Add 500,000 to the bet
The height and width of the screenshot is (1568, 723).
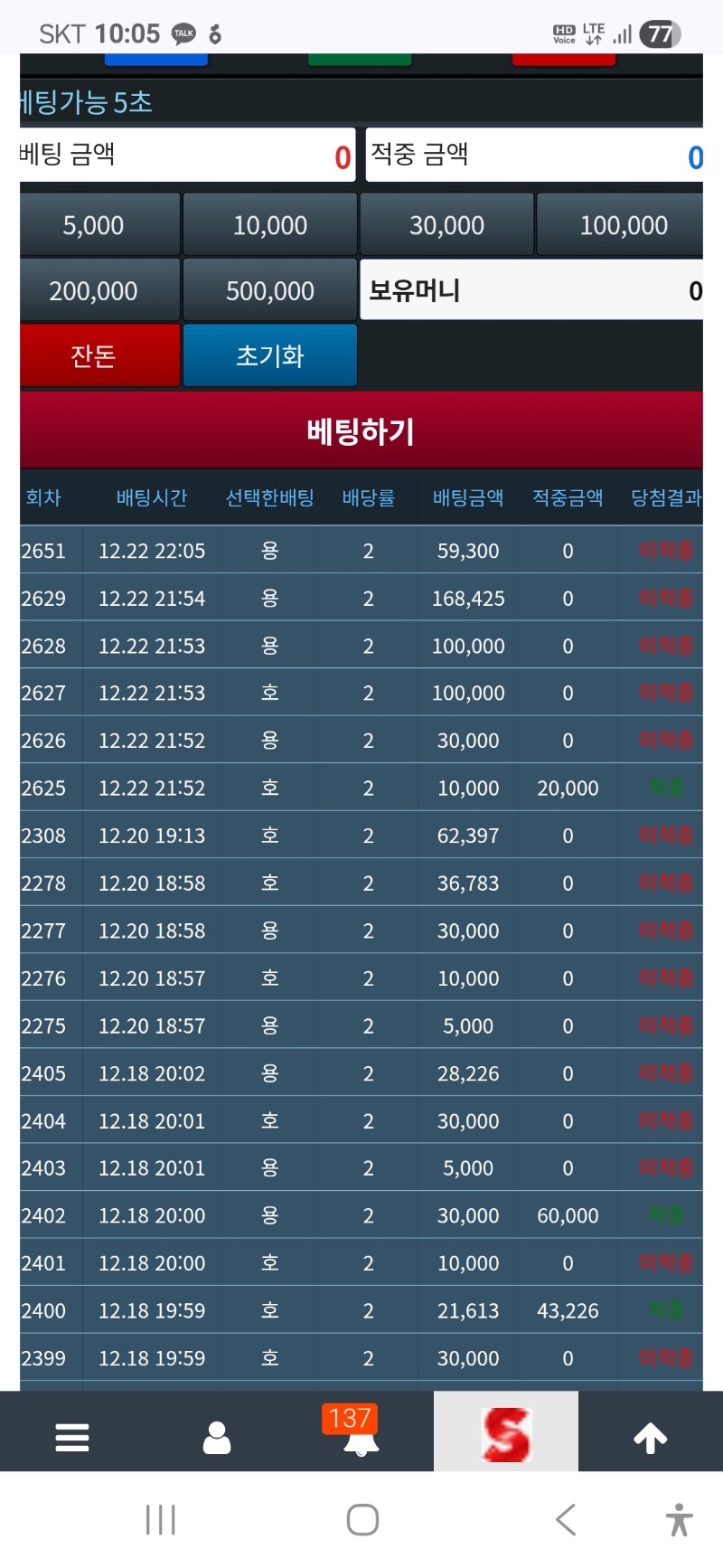(x=269, y=290)
